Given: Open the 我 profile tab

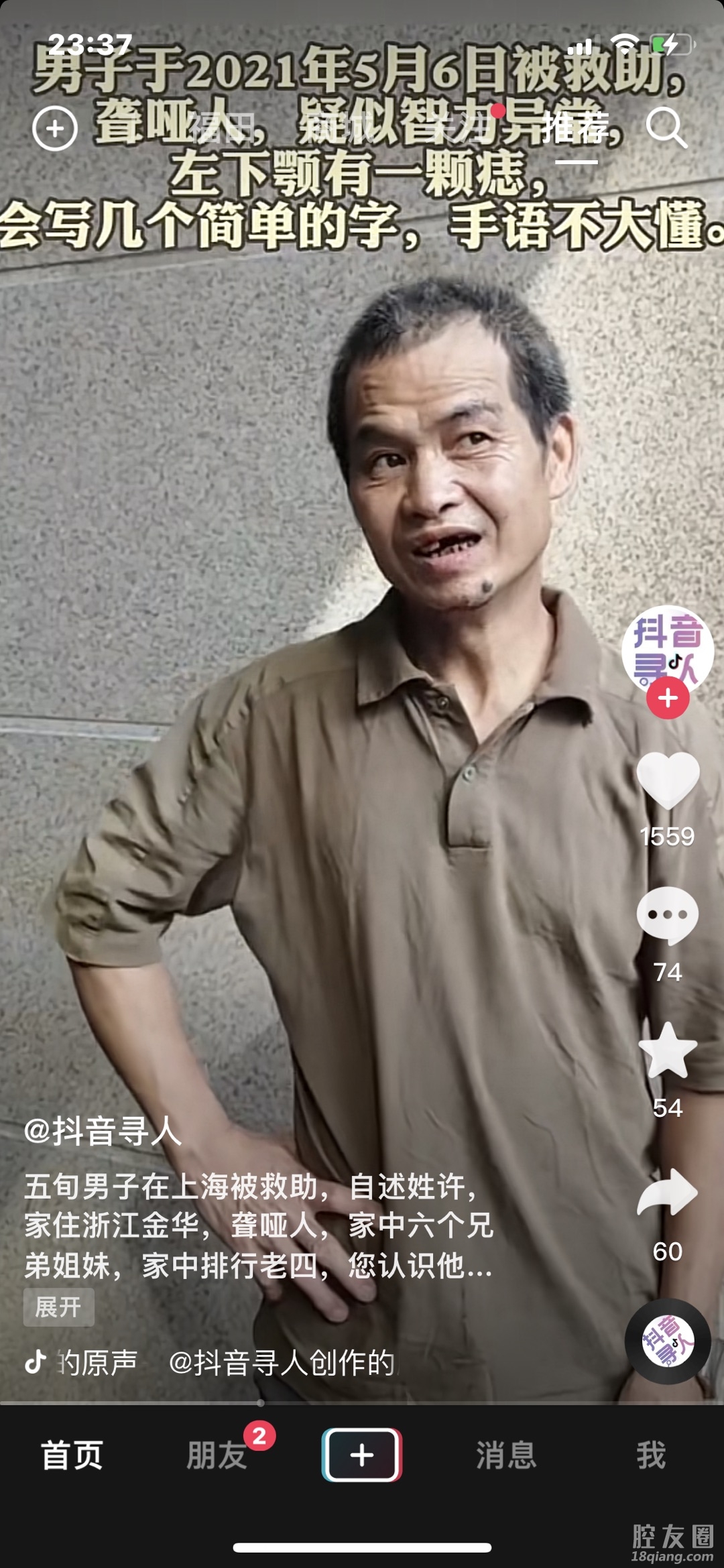Looking at the screenshot, I should 651,1455.
